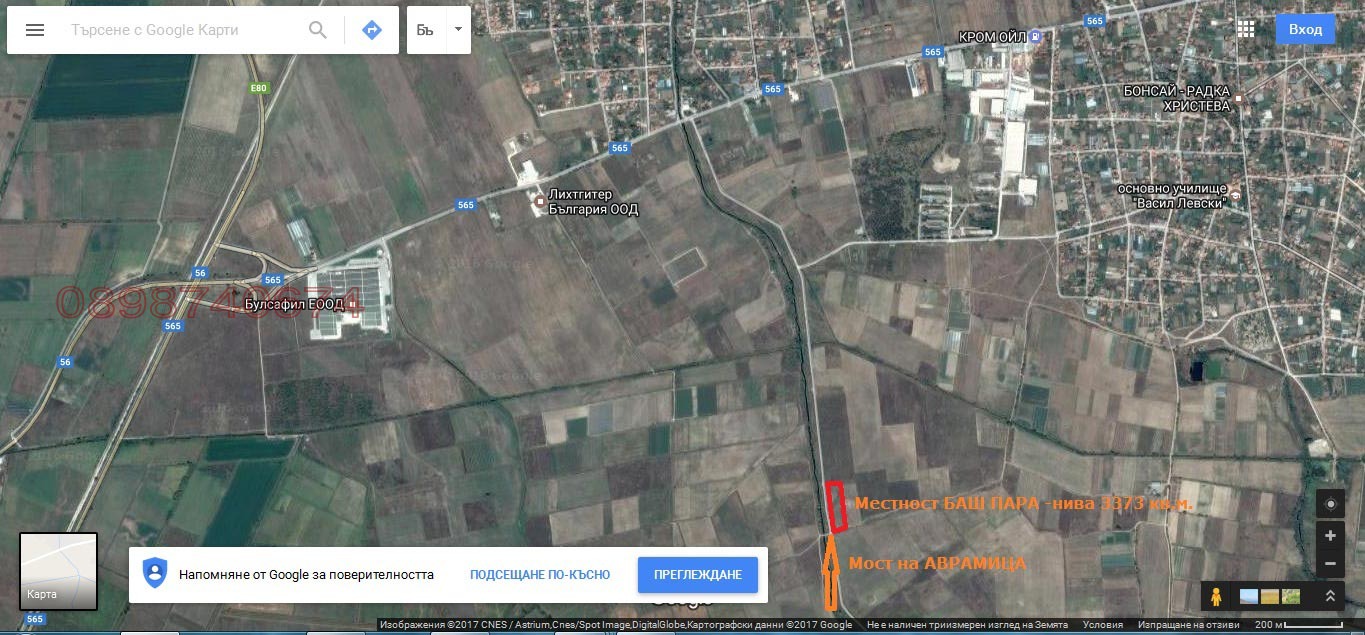Open the Условия terms link
The height and width of the screenshot is (635, 1365).
click(x=1102, y=625)
